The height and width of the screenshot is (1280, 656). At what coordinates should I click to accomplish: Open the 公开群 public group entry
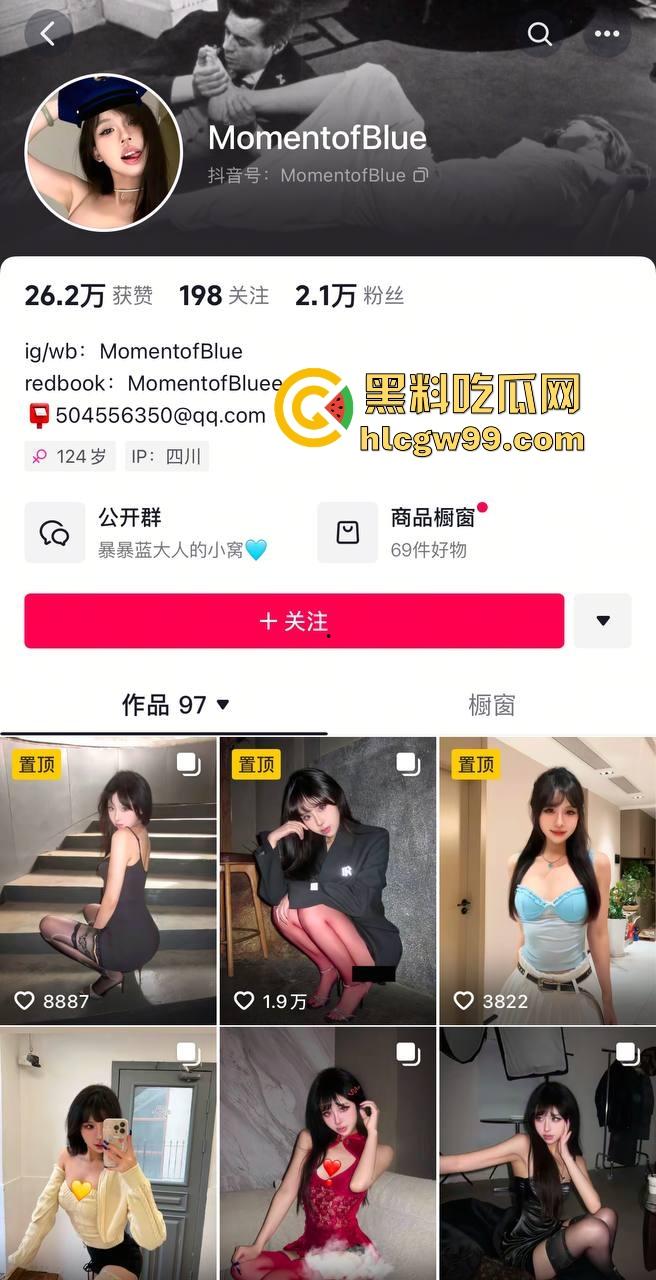coord(150,532)
